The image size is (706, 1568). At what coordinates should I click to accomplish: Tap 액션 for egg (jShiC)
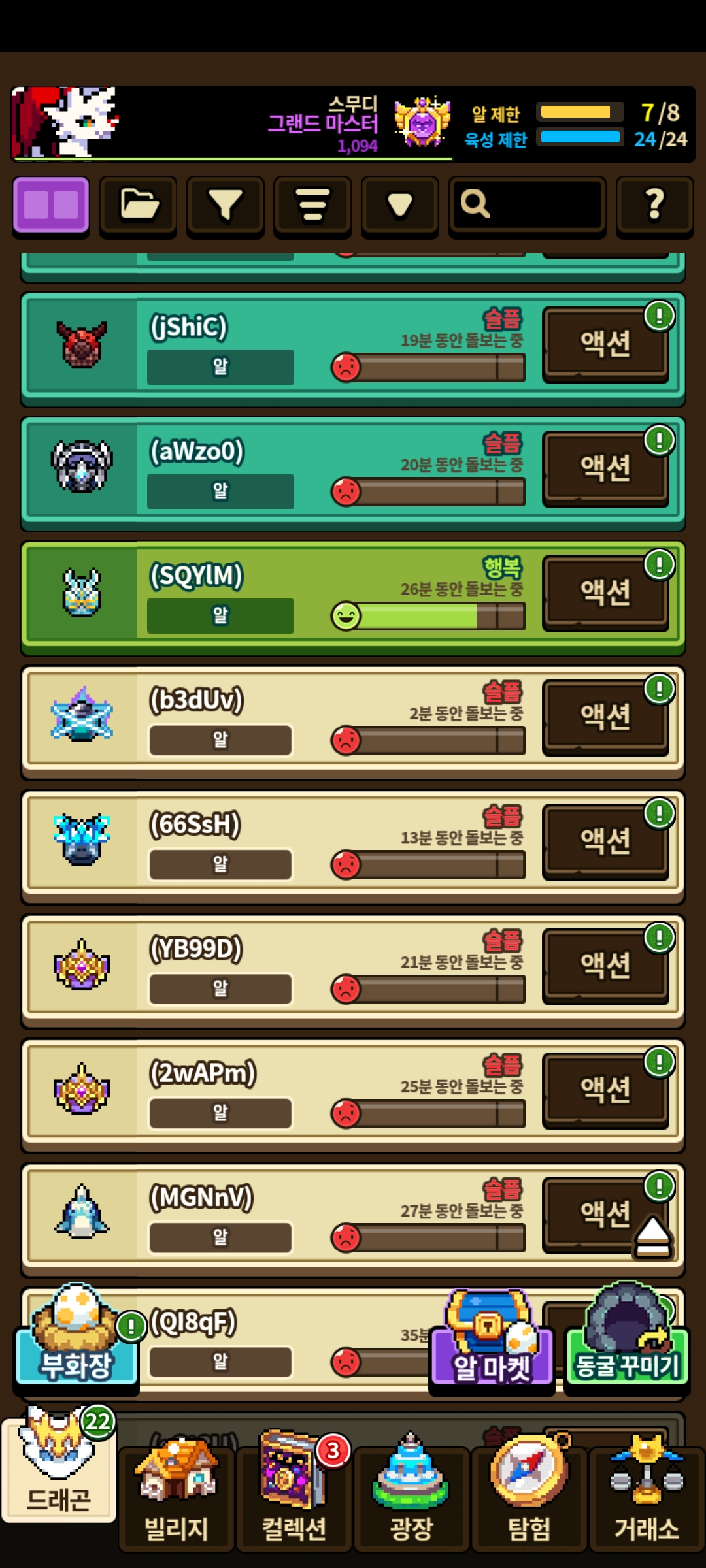click(605, 344)
